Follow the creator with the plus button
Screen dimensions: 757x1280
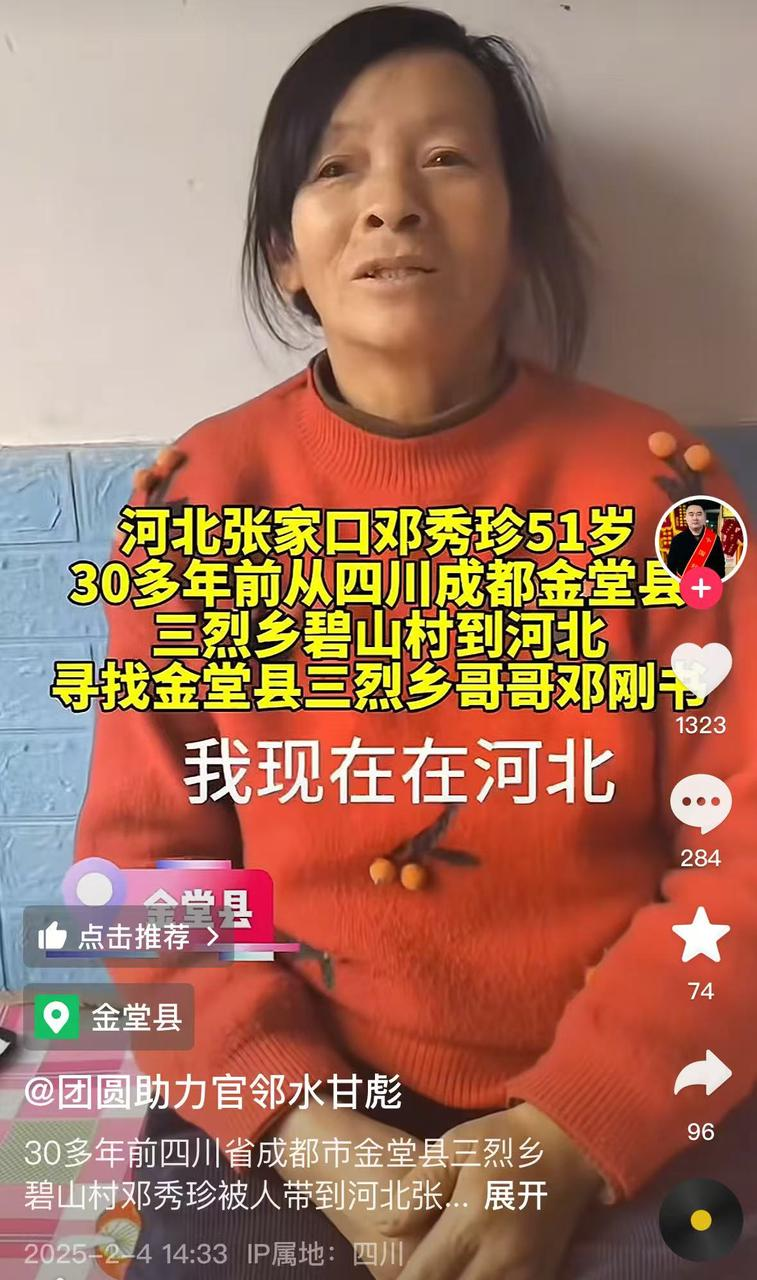[x=701, y=588]
